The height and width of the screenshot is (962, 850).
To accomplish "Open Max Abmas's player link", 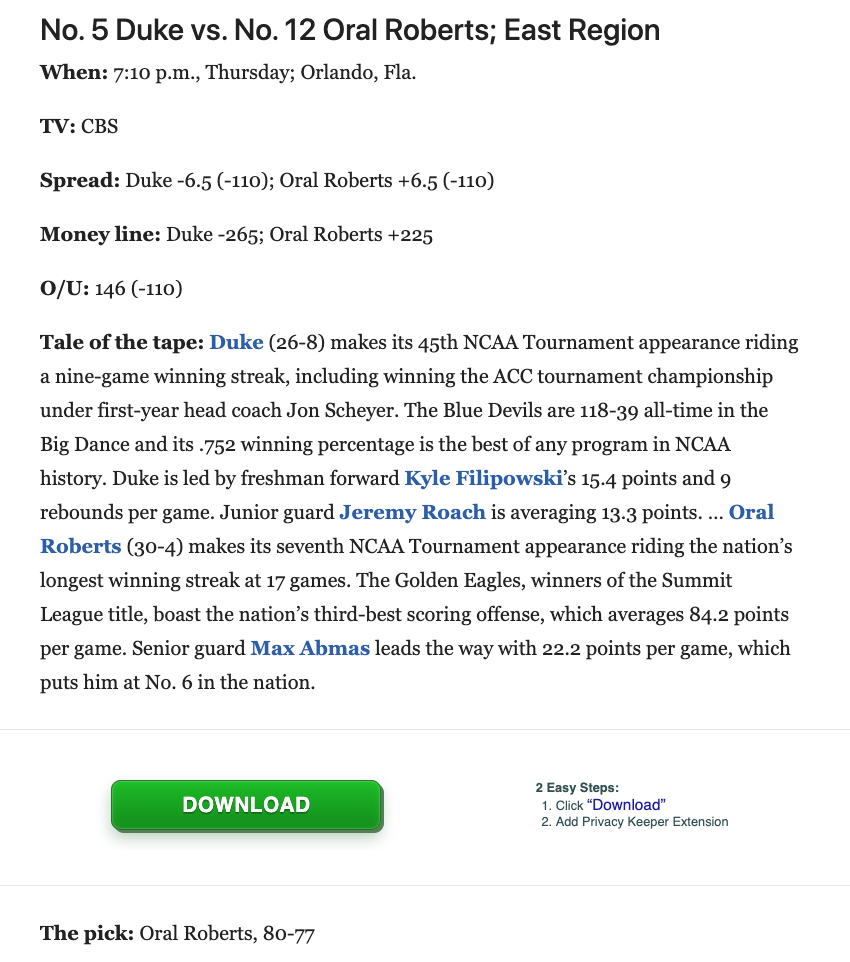I will tap(310, 649).
